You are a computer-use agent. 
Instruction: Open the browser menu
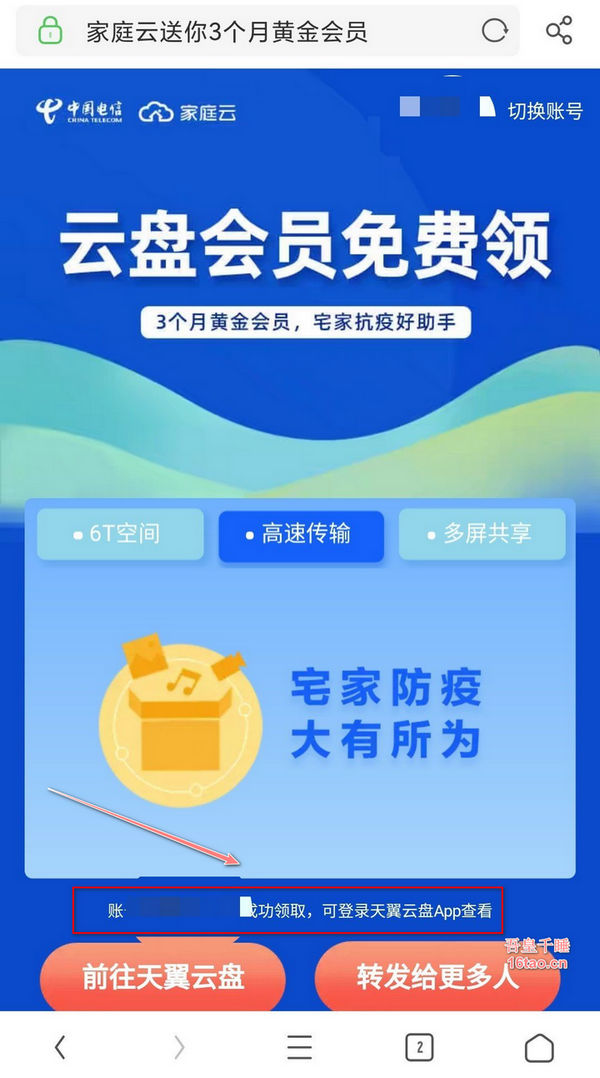tap(299, 1046)
